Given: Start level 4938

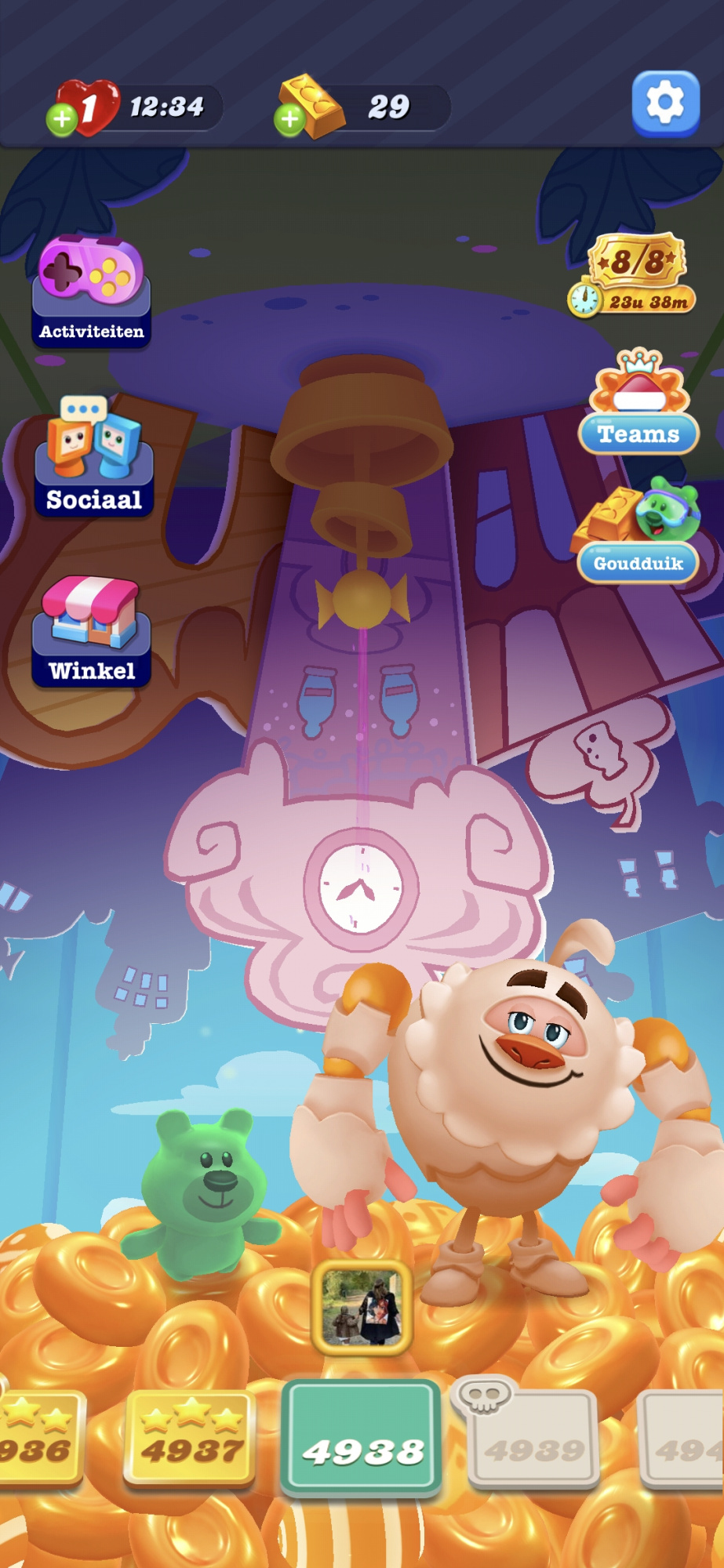Looking at the screenshot, I should pyautogui.click(x=361, y=1438).
